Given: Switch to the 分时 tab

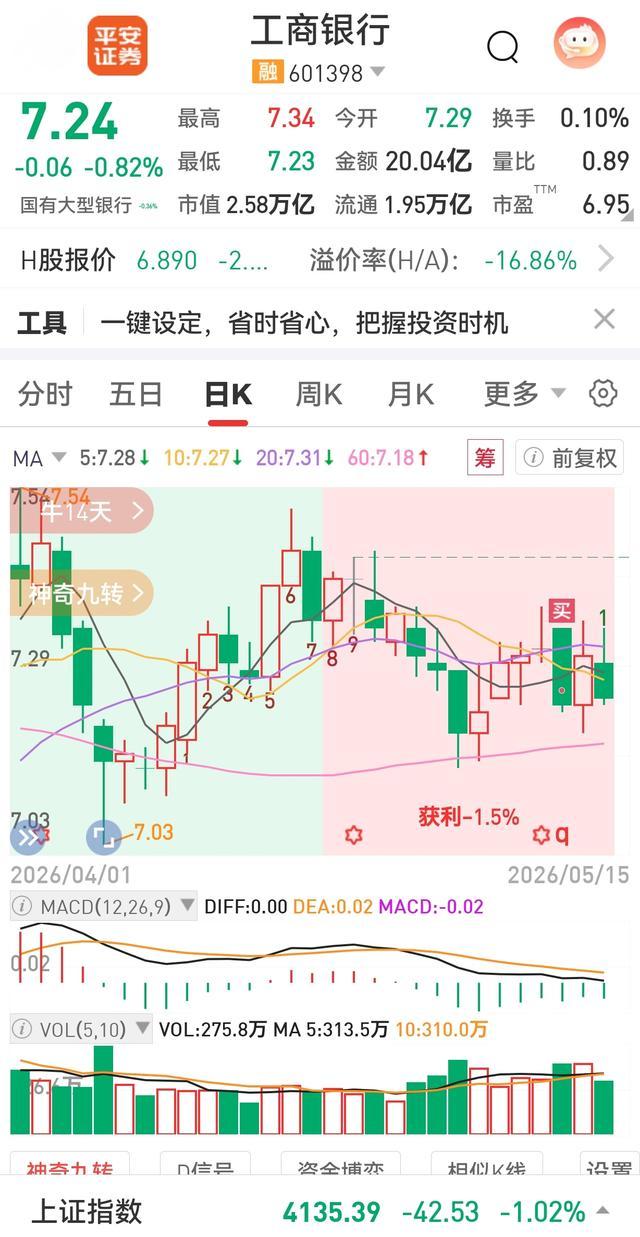Looking at the screenshot, I should 45,395.
